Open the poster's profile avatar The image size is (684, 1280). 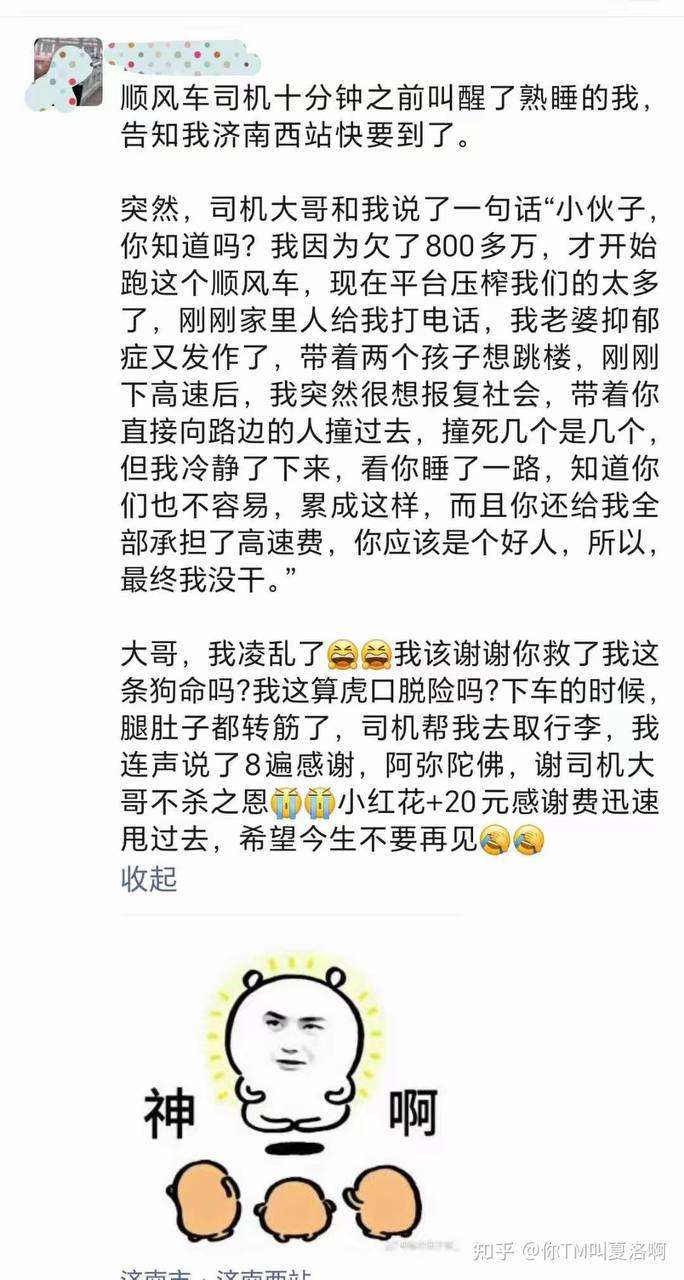(68, 72)
